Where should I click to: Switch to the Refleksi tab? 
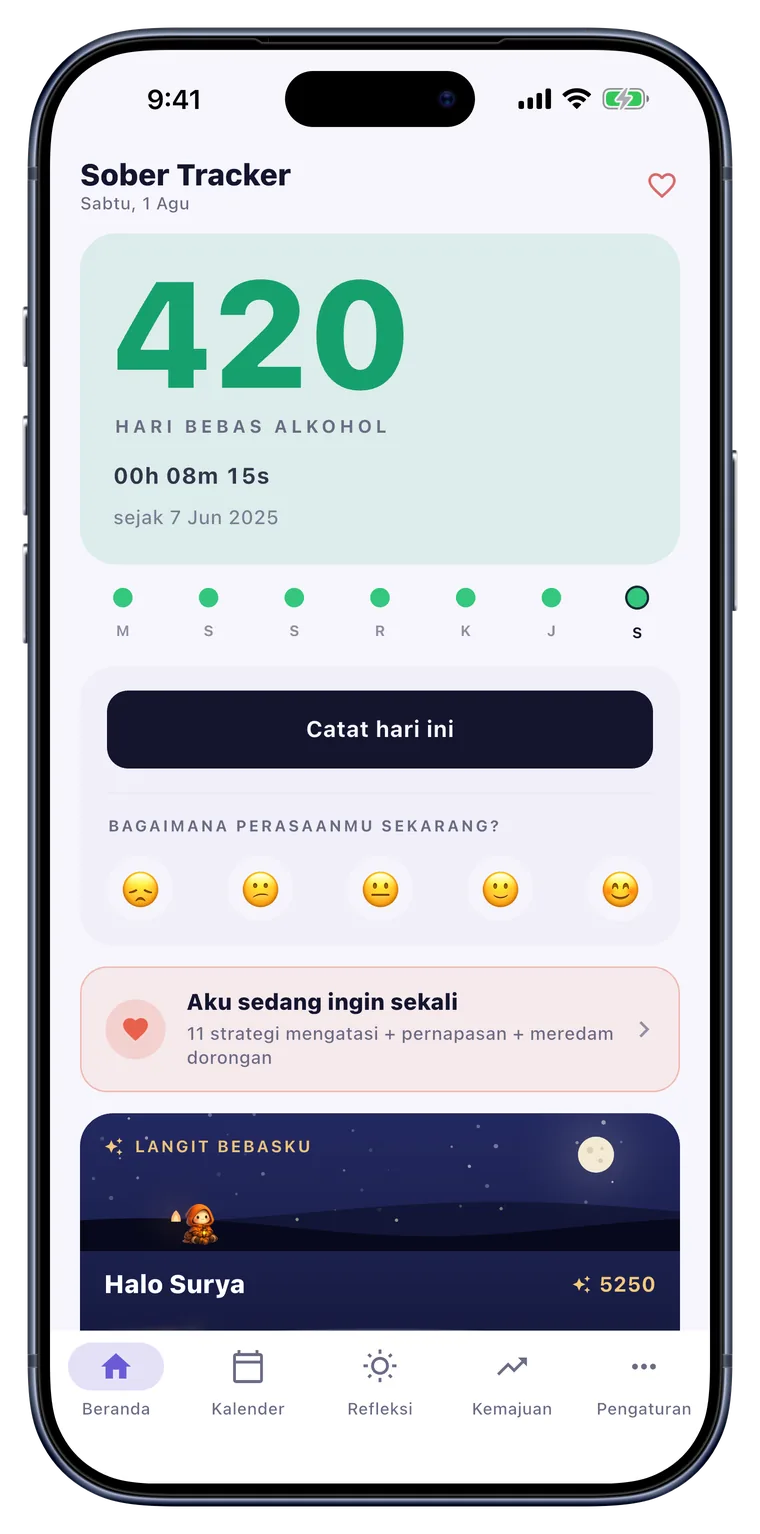click(x=380, y=1381)
